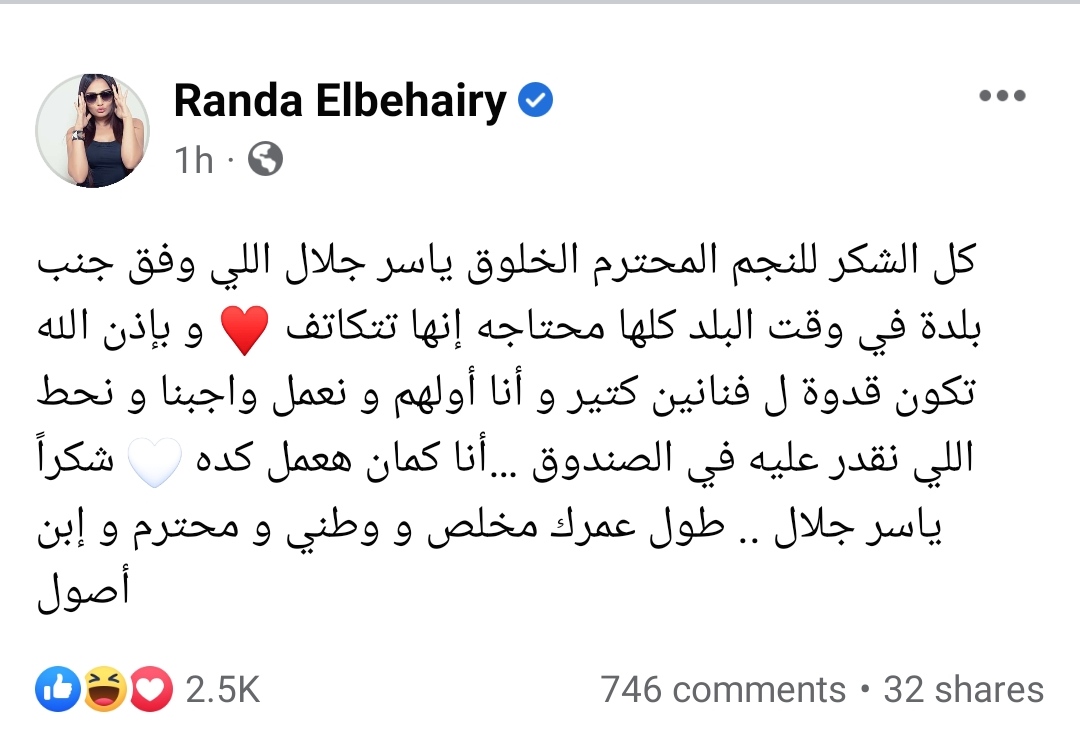
Task: Tap the public audience globe icon
Action: [x=265, y=160]
